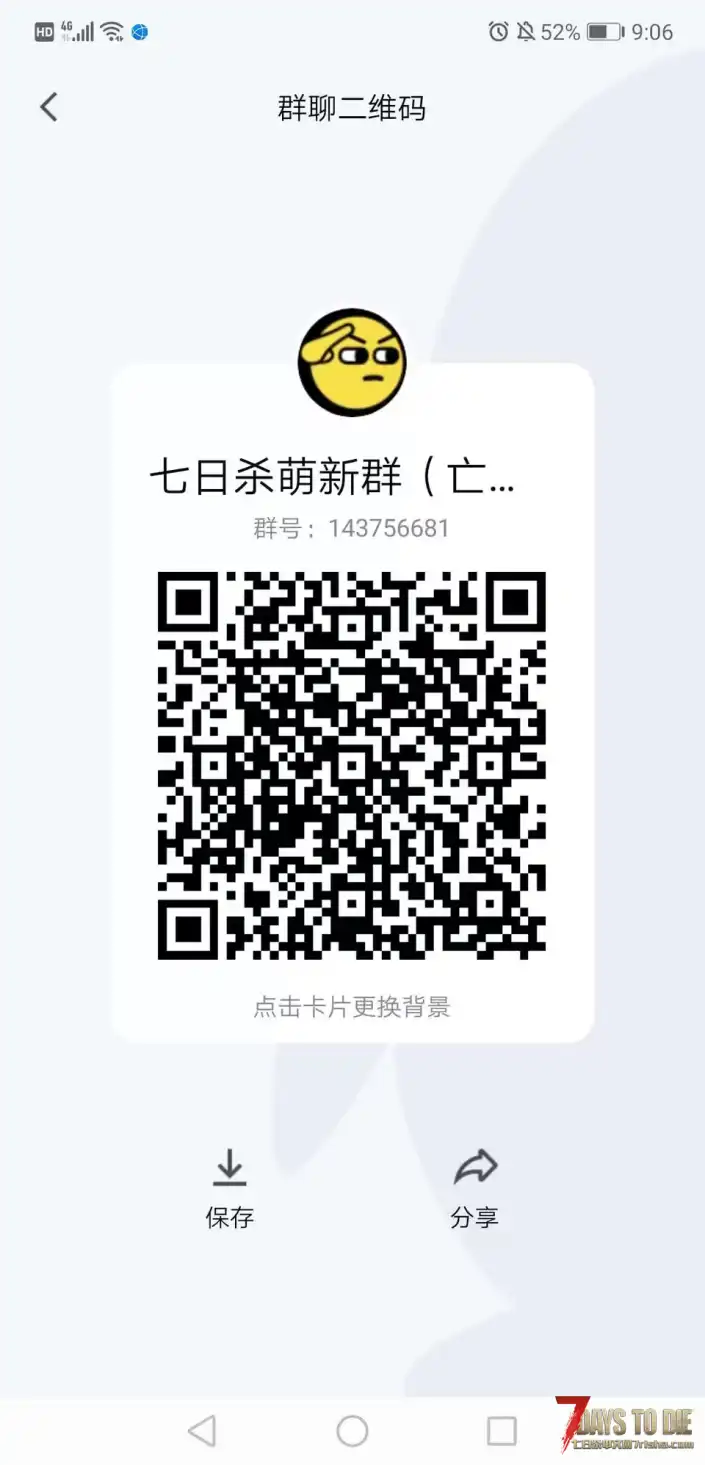Share the group QR code
Image resolution: width=705 pixels, height=1465 pixels.
click(474, 1187)
